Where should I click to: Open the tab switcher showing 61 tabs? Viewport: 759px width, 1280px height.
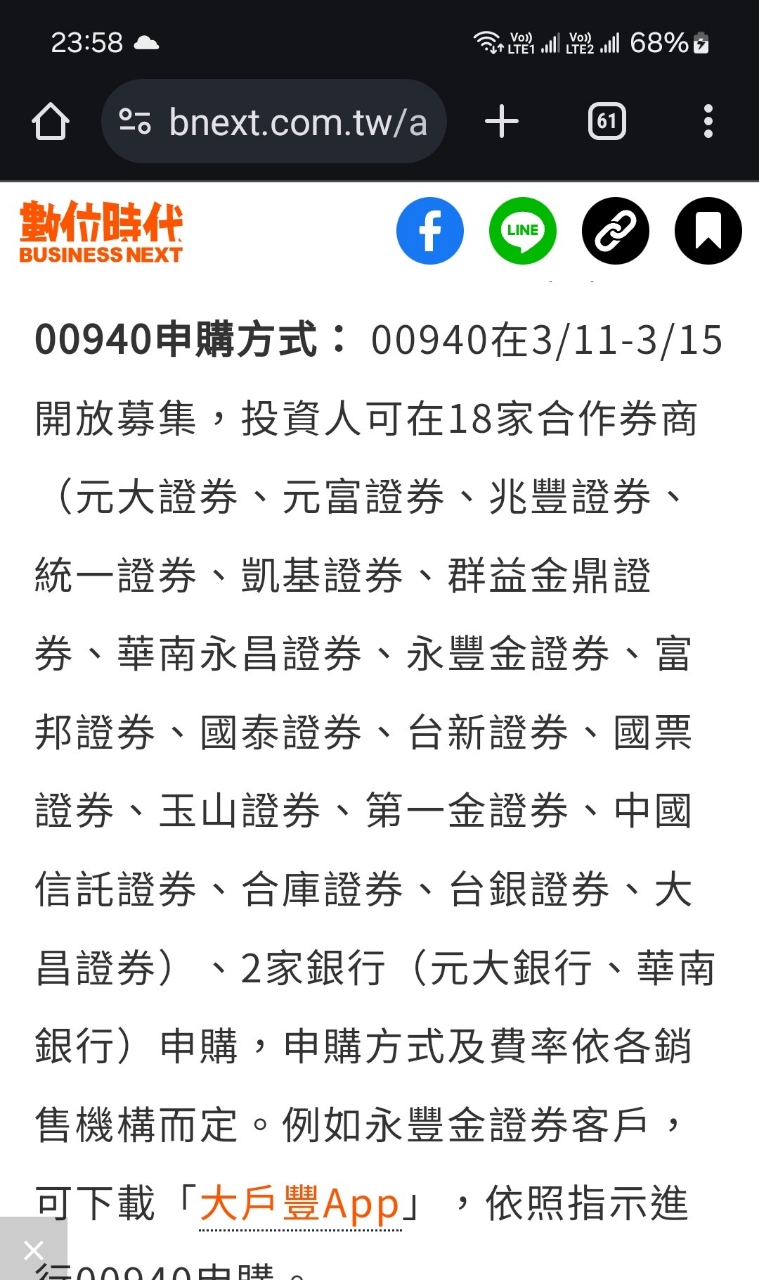(606, 122)
